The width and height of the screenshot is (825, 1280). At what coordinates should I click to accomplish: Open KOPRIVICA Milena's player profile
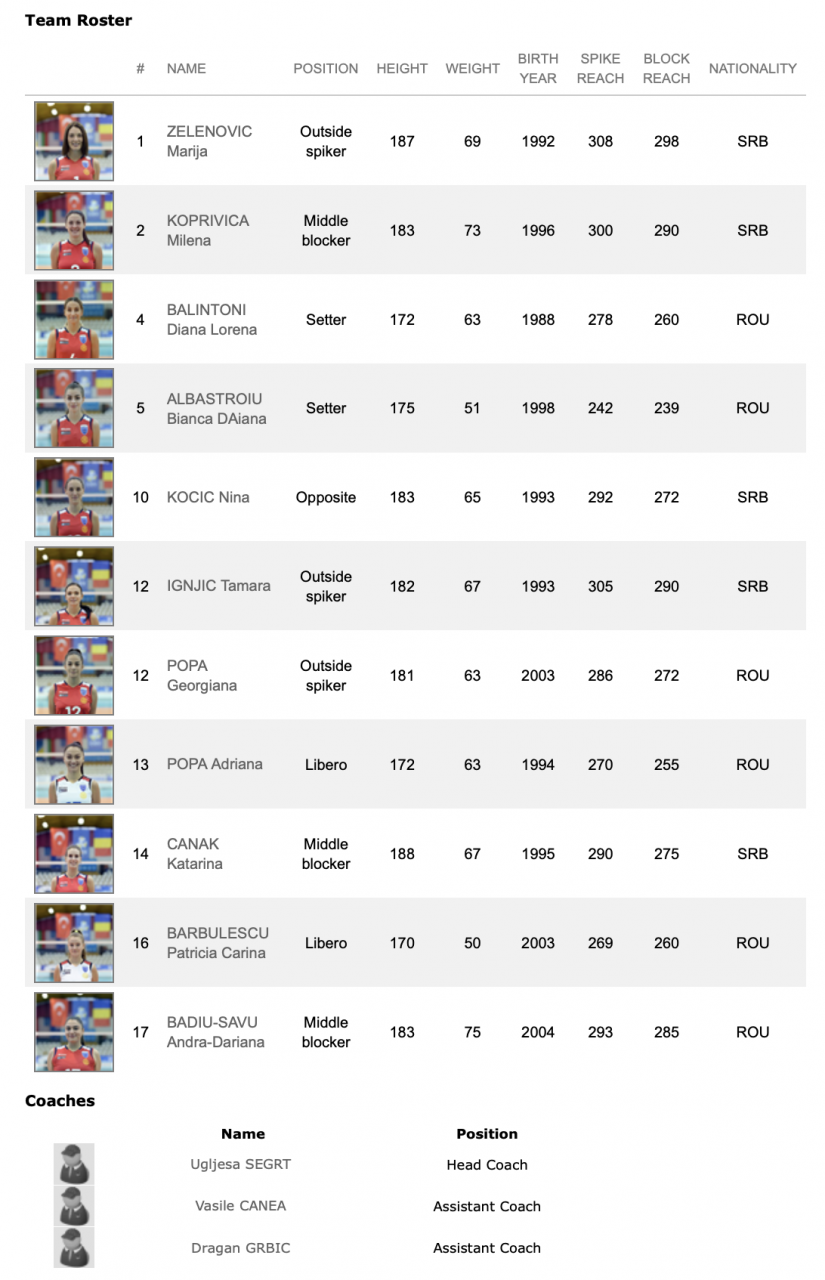pos(208,230)
